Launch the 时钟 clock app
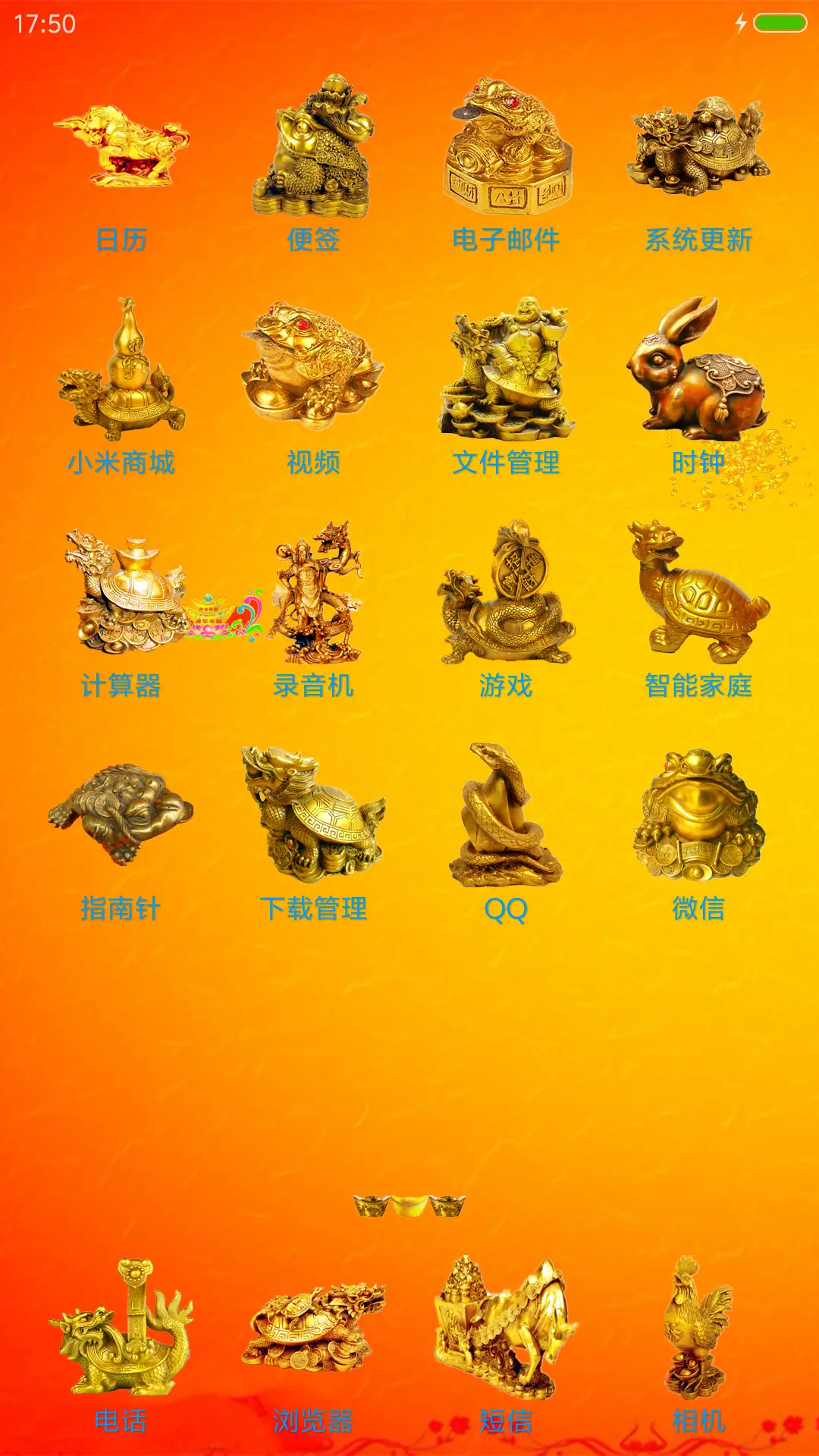 698,372
